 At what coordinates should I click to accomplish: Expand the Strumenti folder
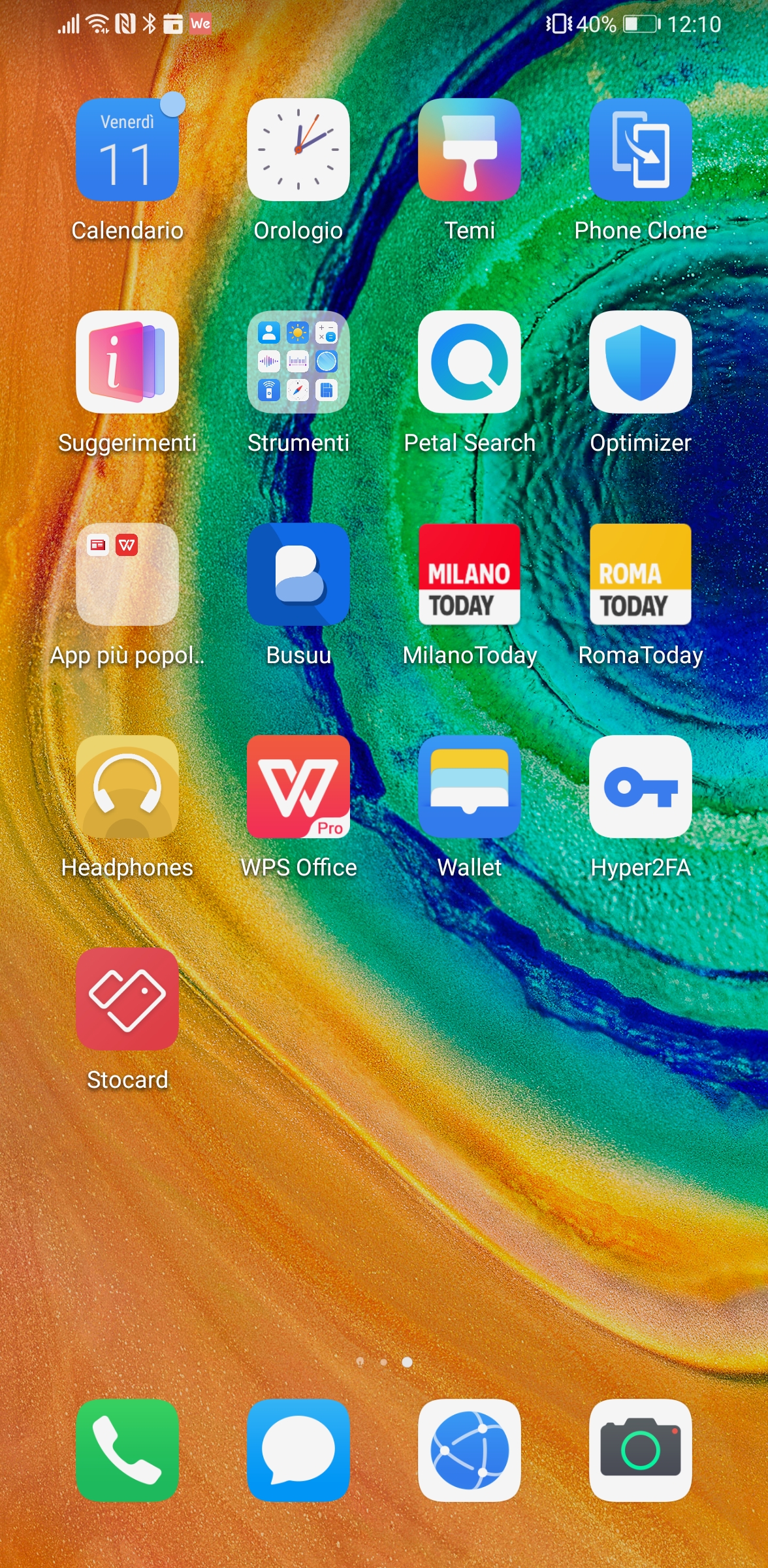click(x=298, y=362)
